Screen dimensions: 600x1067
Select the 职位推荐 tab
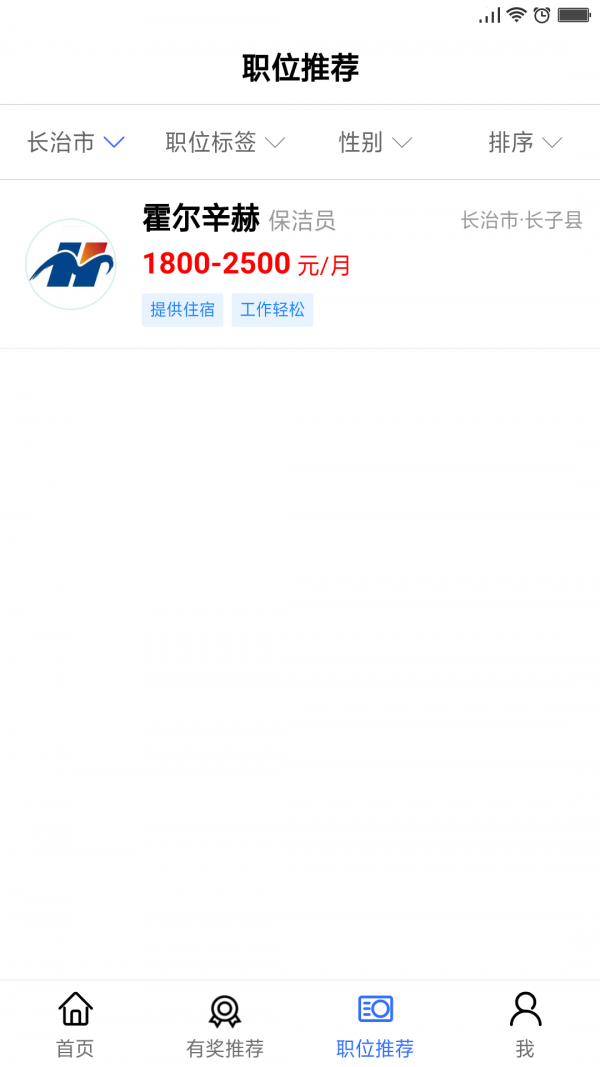click(x=375, y=1024)
